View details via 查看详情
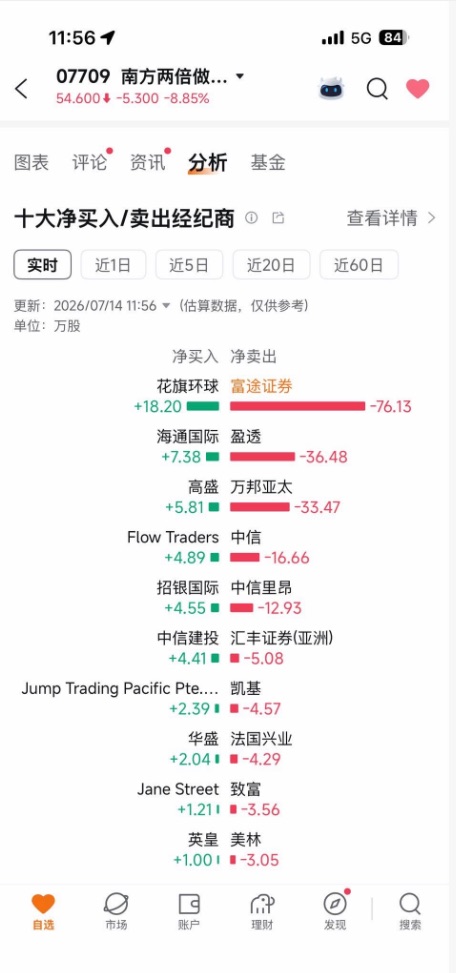The height and width of the screenshot is (973, 456). tap(391, 218)
